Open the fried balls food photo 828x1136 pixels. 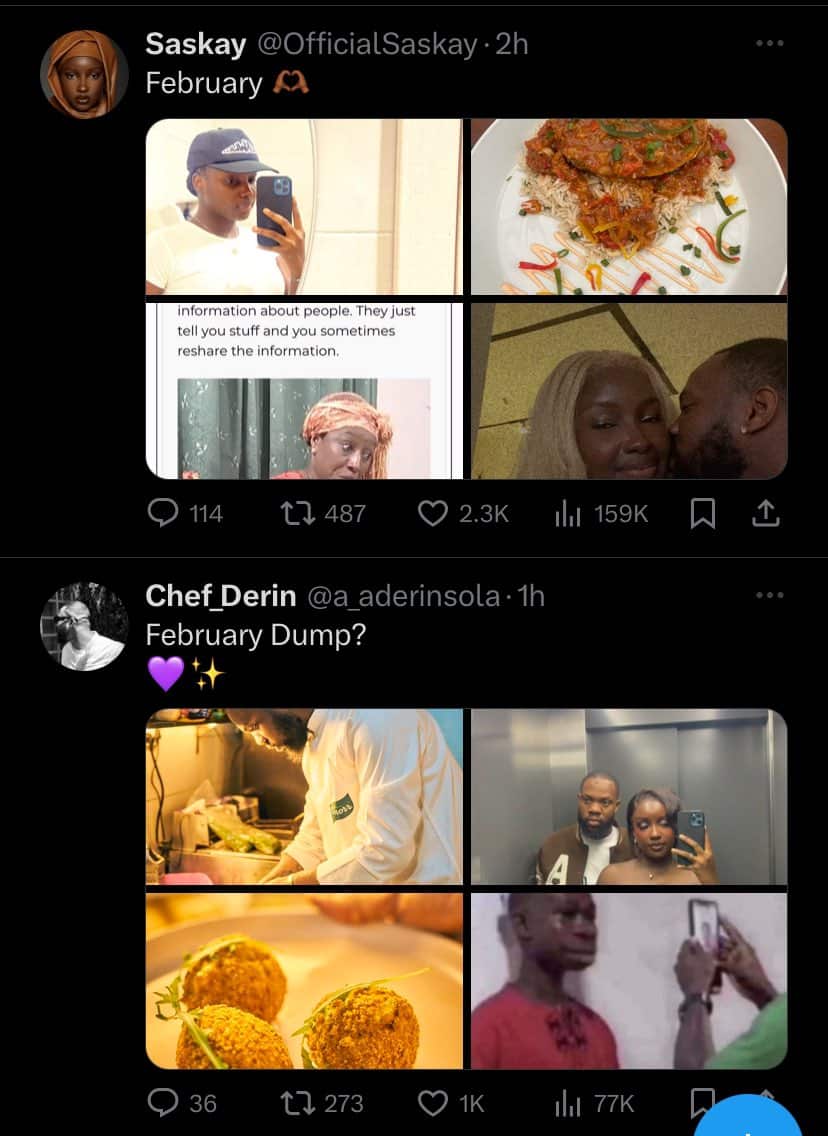tap(304, 981)
